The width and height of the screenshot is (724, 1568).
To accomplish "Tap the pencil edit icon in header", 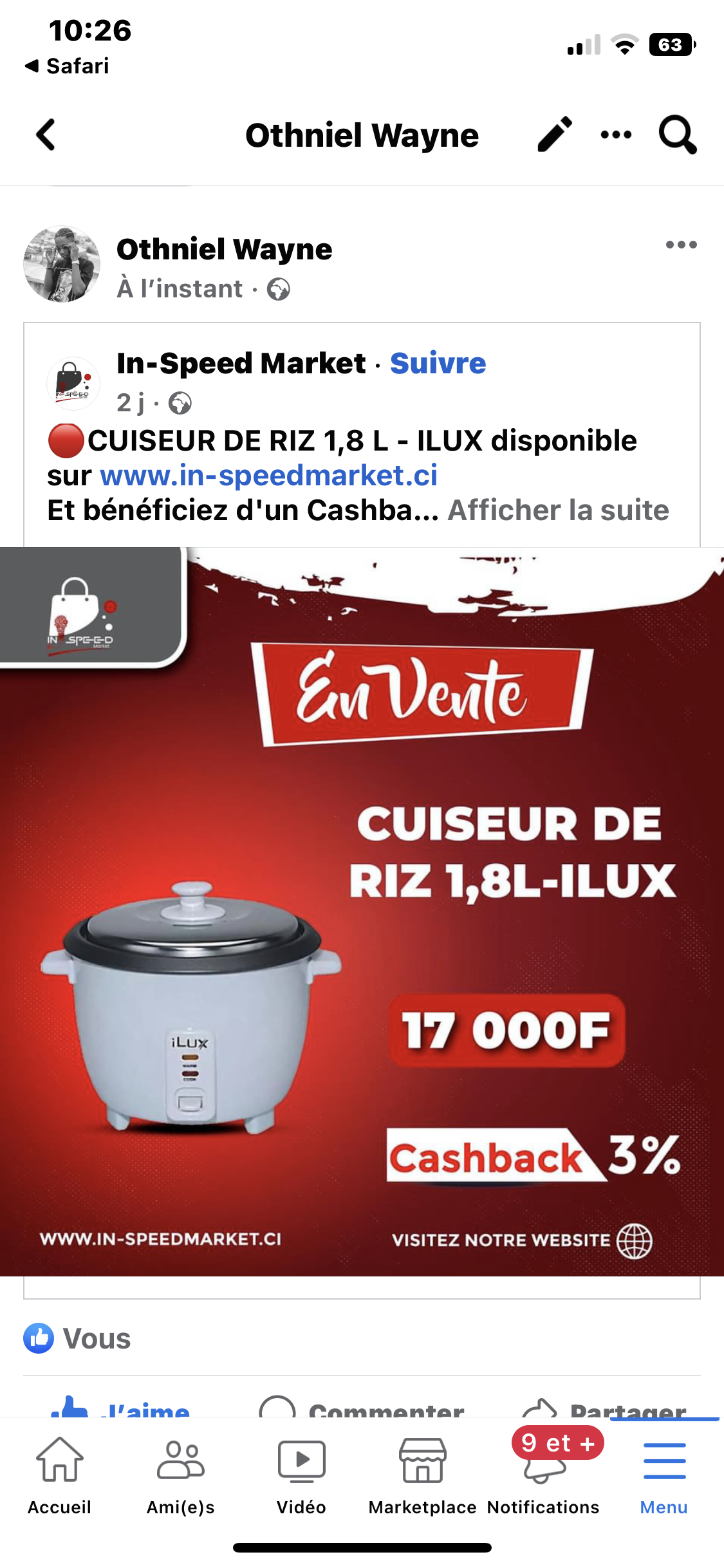I will [555, 135].
